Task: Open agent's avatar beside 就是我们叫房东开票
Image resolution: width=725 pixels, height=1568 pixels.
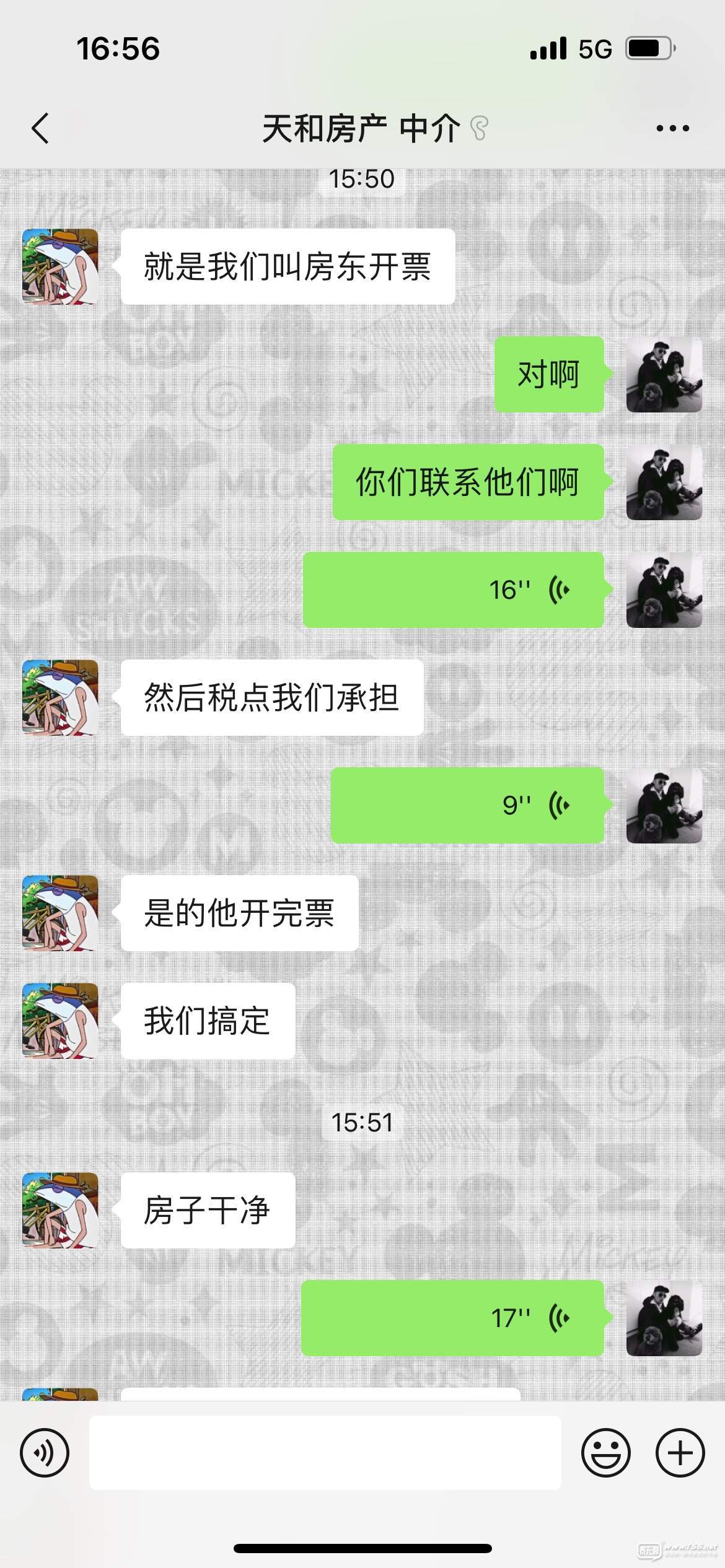Action: pyautogui.click(x=60, y=266)
